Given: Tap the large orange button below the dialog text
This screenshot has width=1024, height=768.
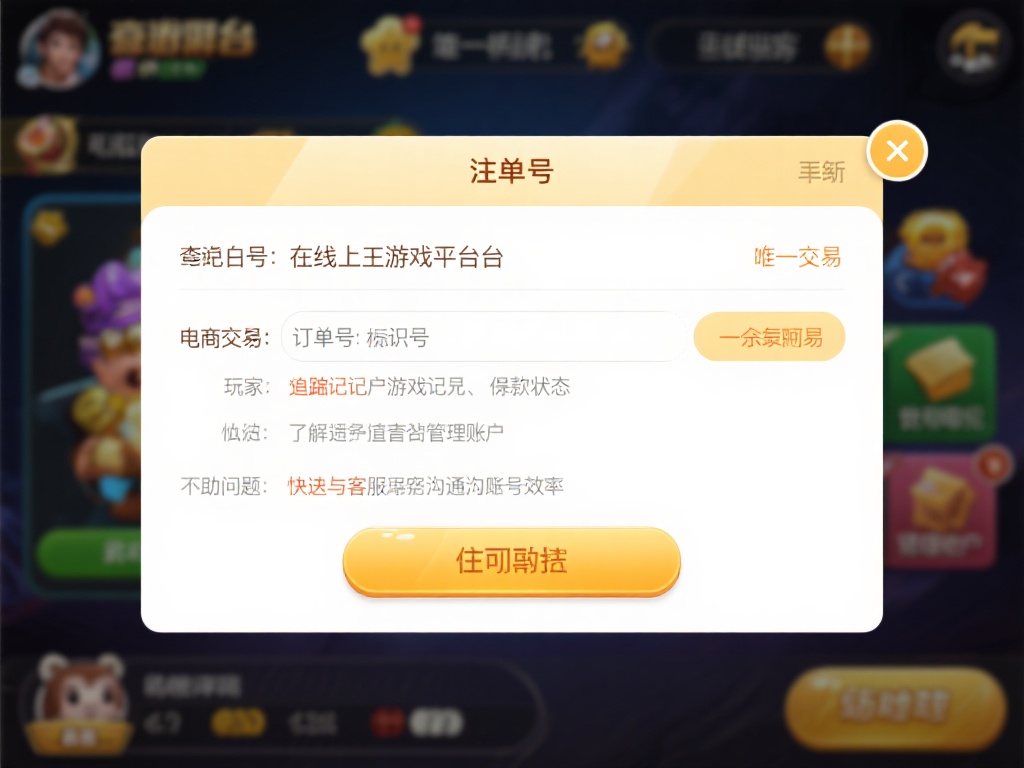Looking at the screenshot, I should click(x=511, y=560).
